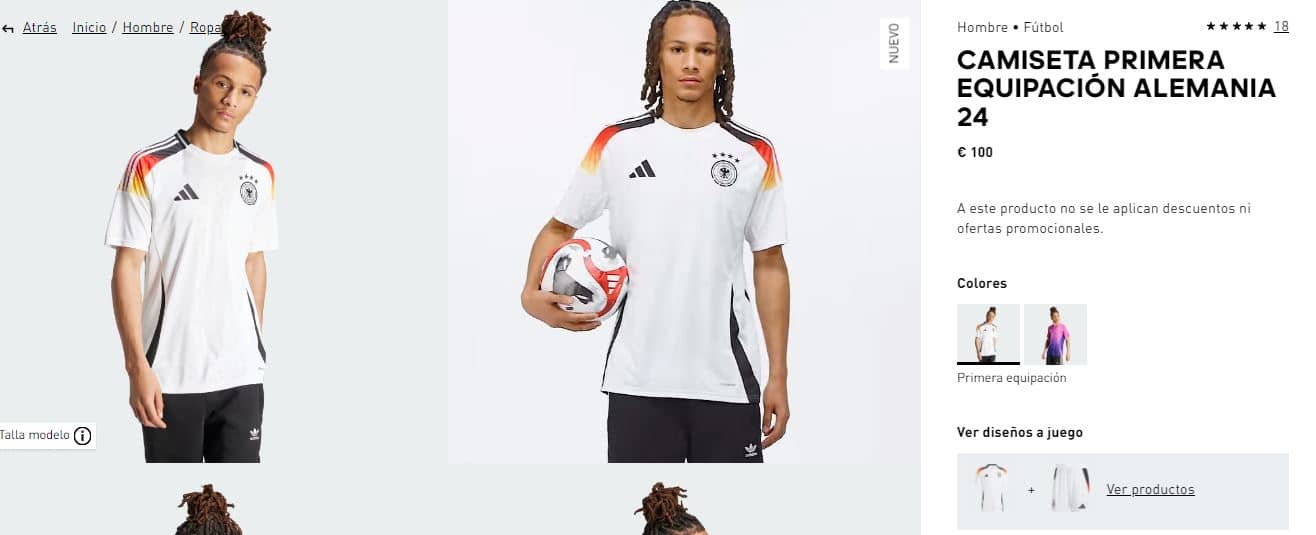Open the Ropa breadcrumb link
The height and width of the screenshot is (535, 1316).
point(205,28)
